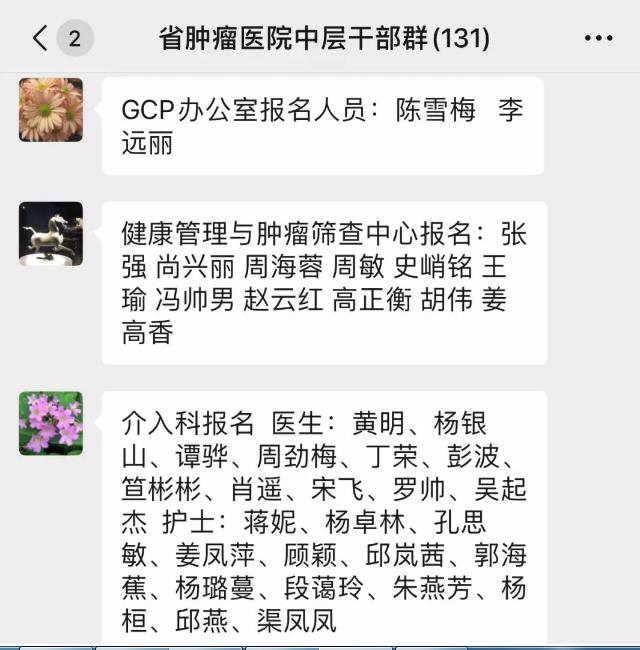Open the orange flower avatar profile
Image resolution: width=640 pixels, height=650 pixels.
[51, 110]
